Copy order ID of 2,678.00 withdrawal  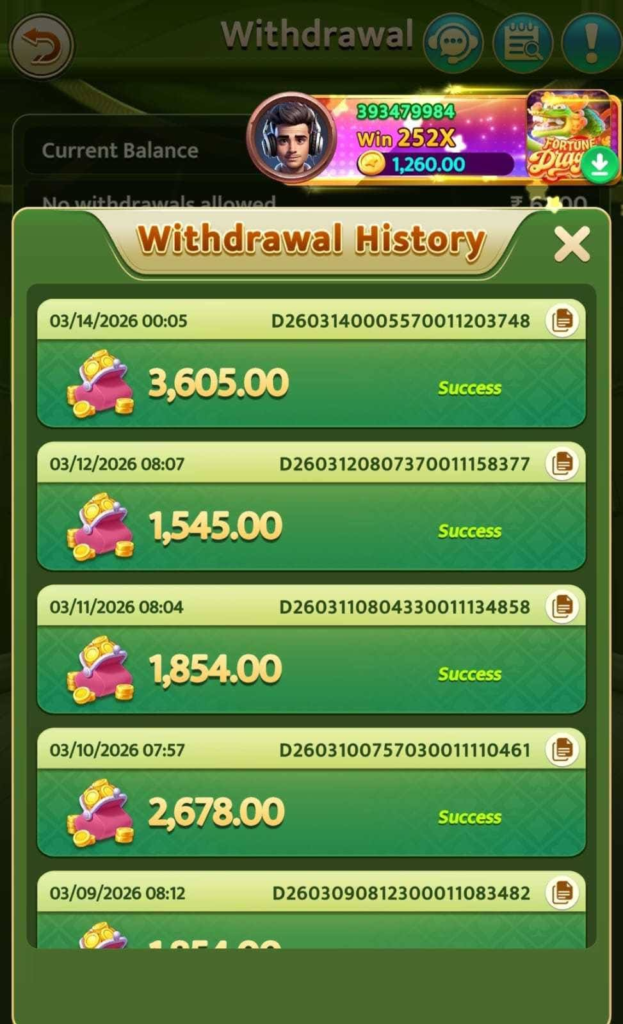pos(563,749)
